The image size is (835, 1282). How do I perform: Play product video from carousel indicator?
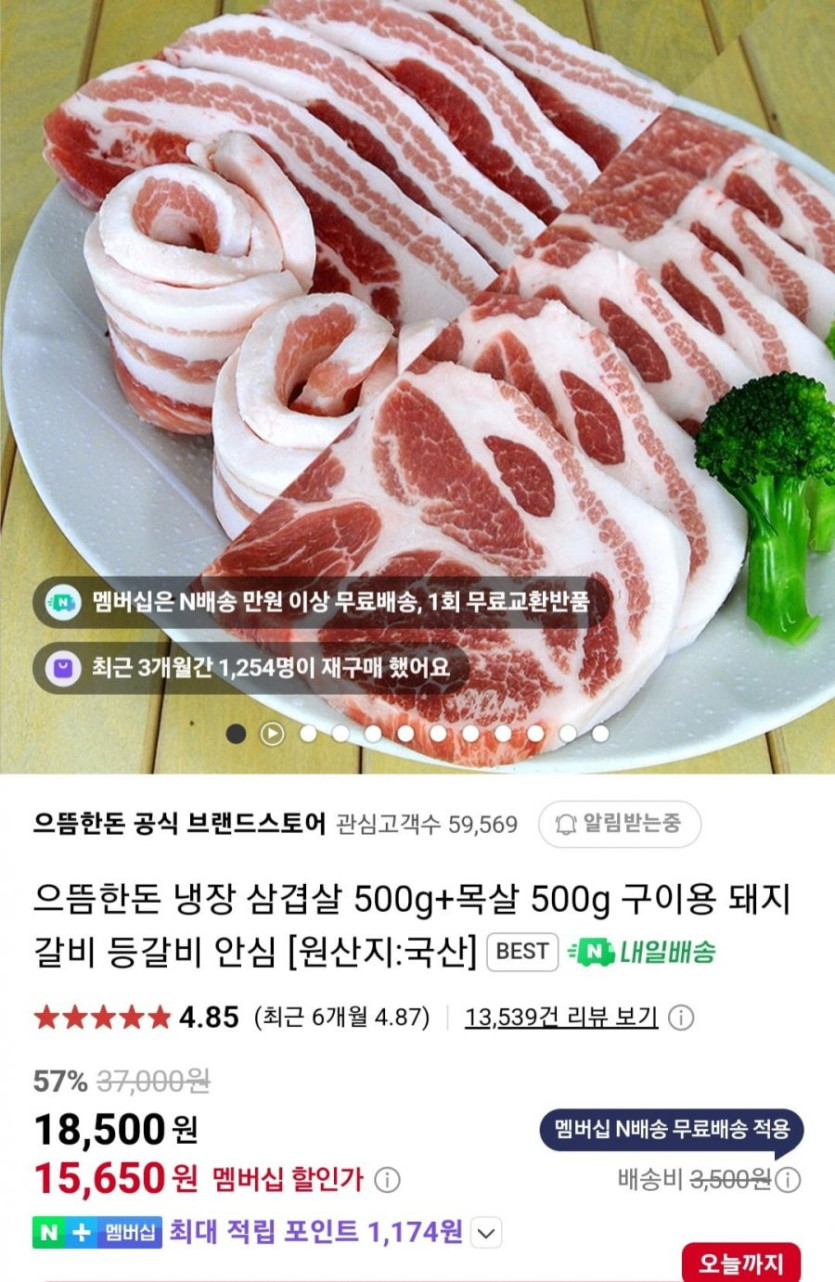272,734
